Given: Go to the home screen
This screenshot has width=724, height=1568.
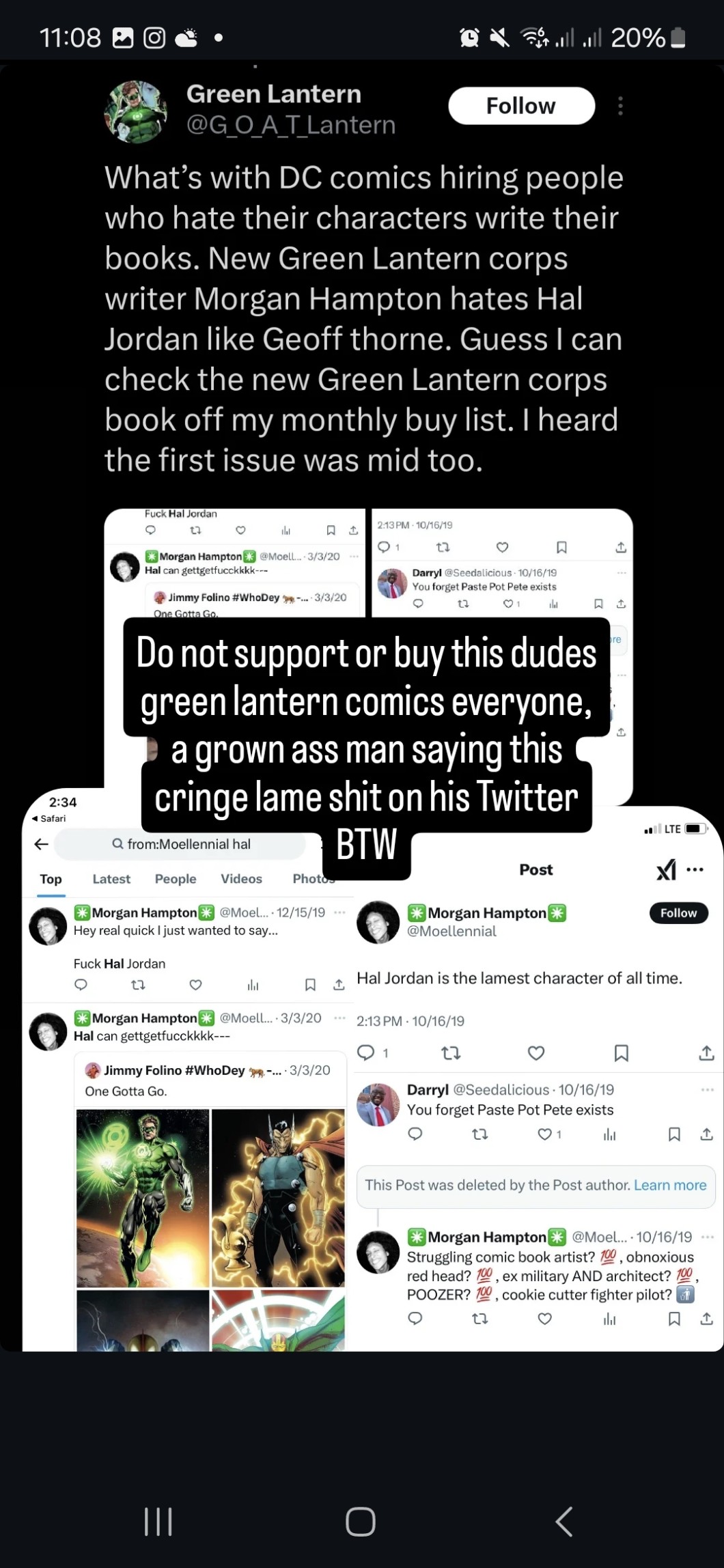Looking at the screenshot, I should pyautogui.click(x=361, y=1522).
